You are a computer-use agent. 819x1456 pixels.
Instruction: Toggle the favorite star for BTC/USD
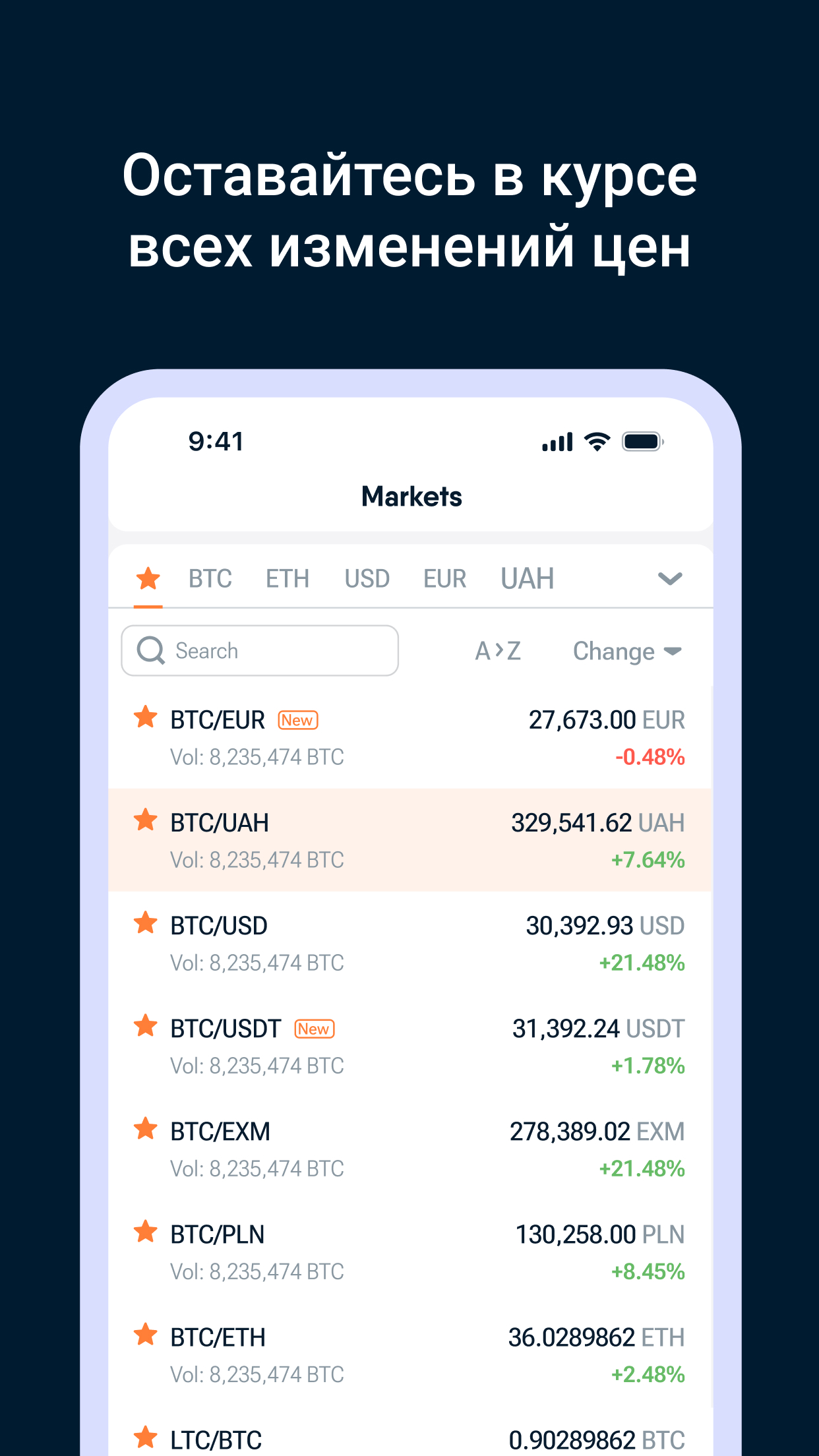145,923
